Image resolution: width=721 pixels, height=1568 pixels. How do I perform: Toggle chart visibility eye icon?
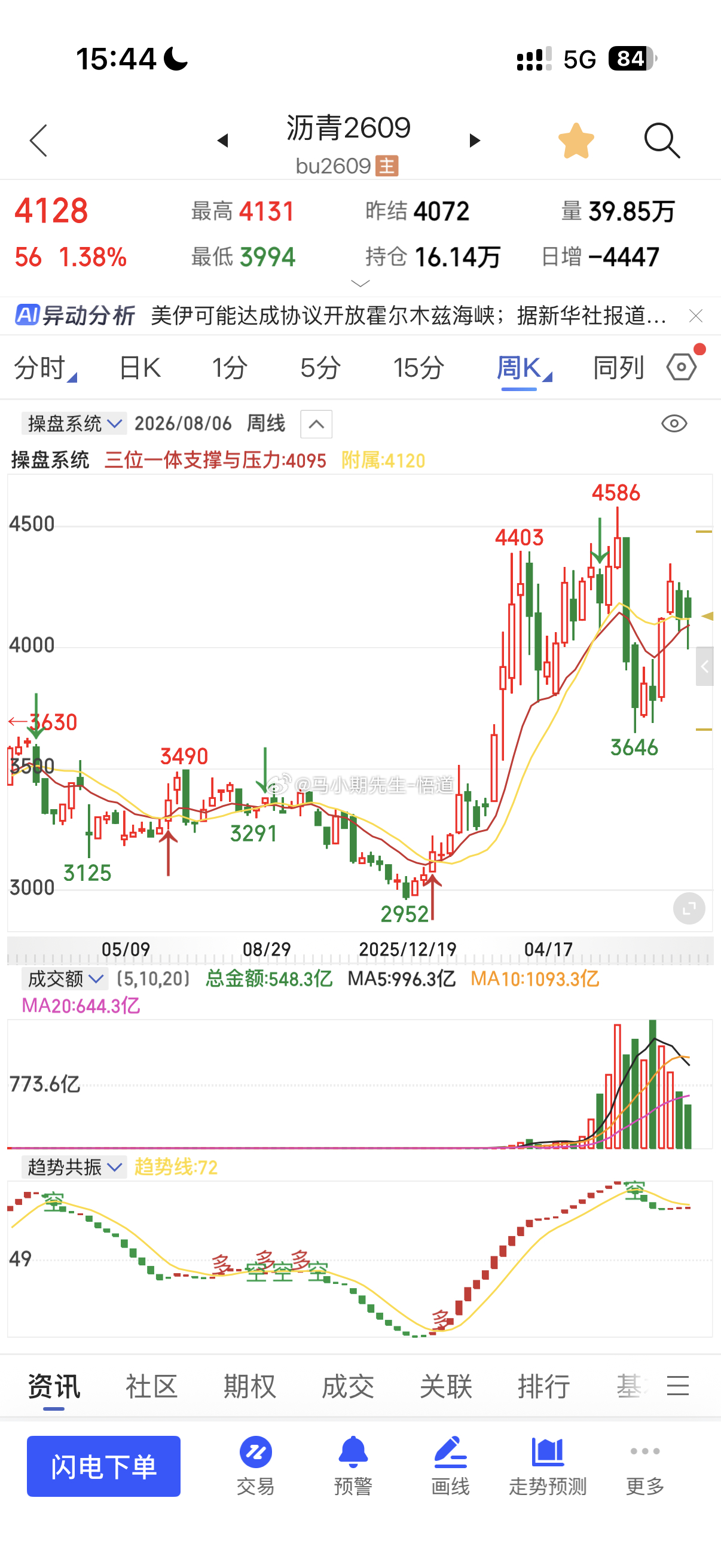click(x=674, y=423)
